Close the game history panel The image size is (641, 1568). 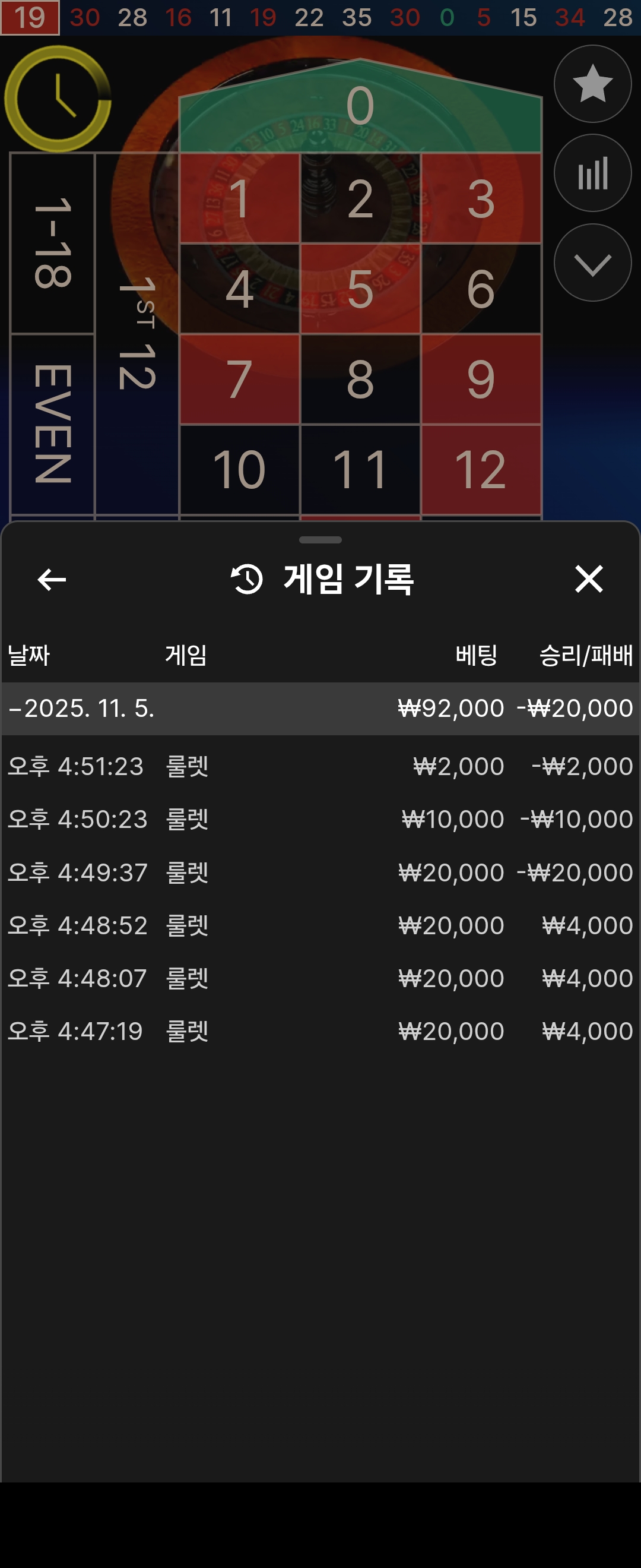[589, 579]
